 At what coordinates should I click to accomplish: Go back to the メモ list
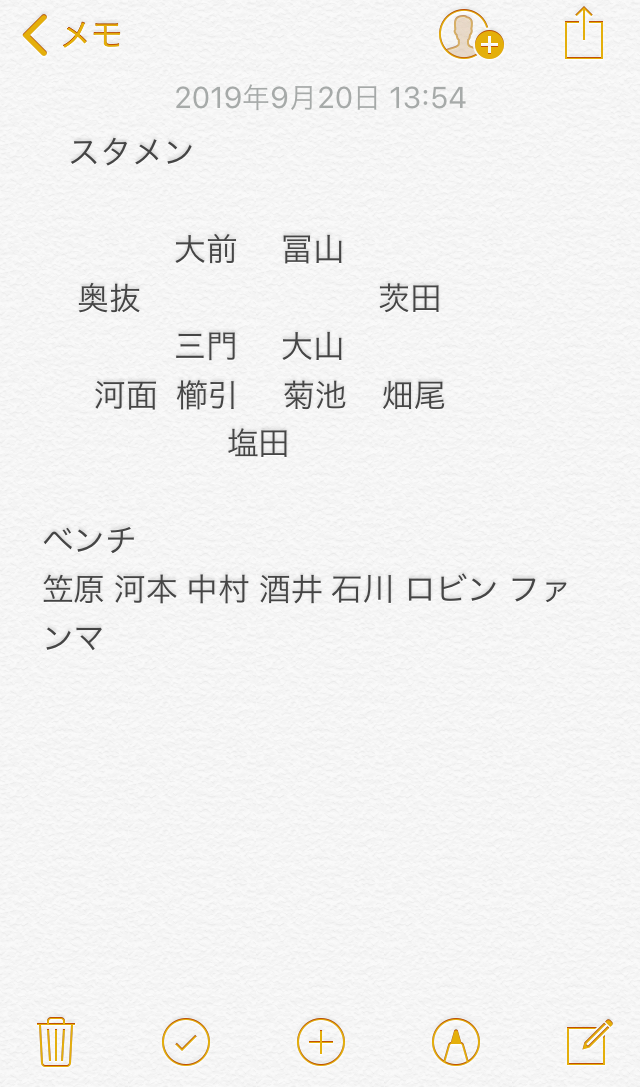(70, 35)
